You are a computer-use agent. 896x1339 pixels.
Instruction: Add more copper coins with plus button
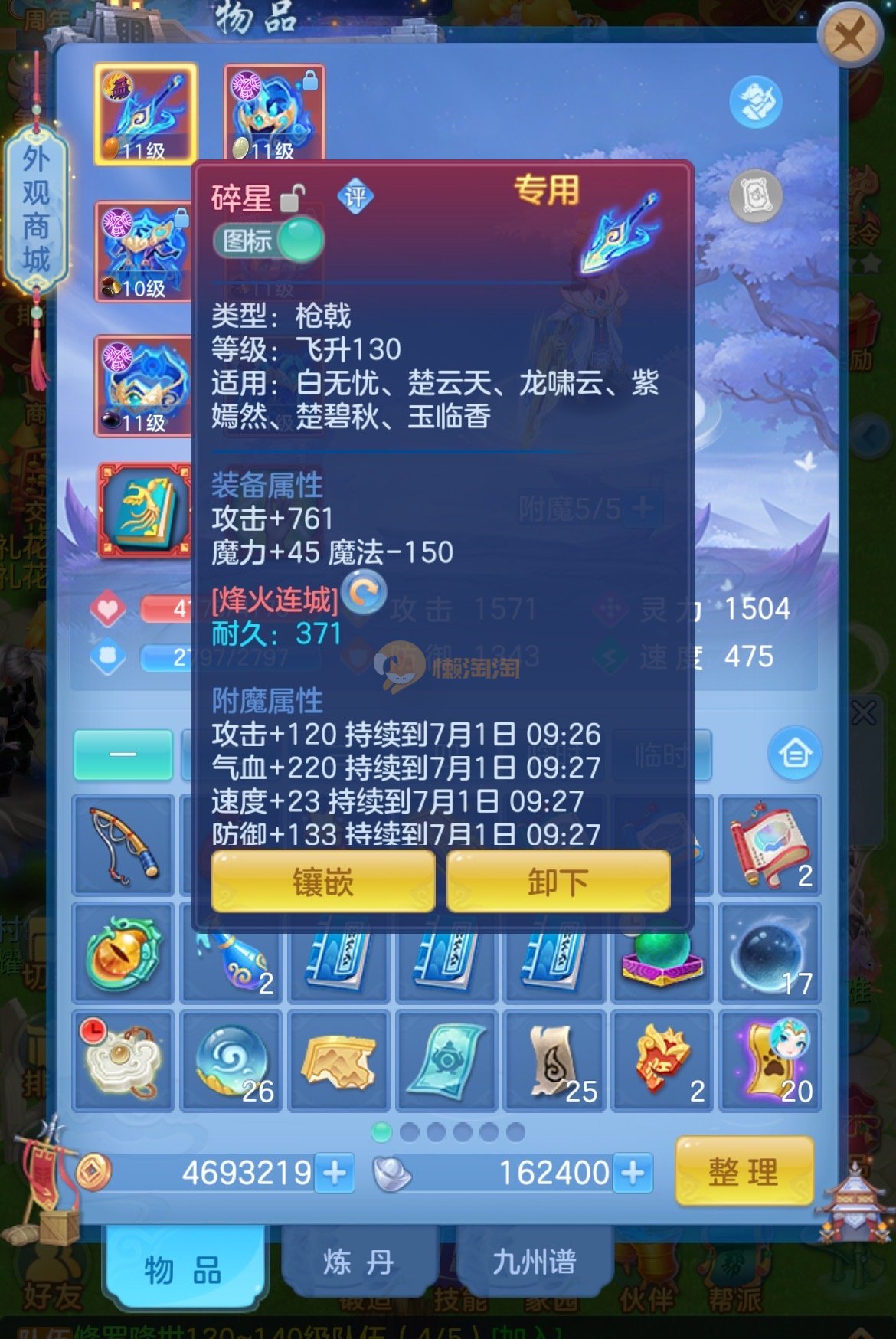(x=335, y=1173)
